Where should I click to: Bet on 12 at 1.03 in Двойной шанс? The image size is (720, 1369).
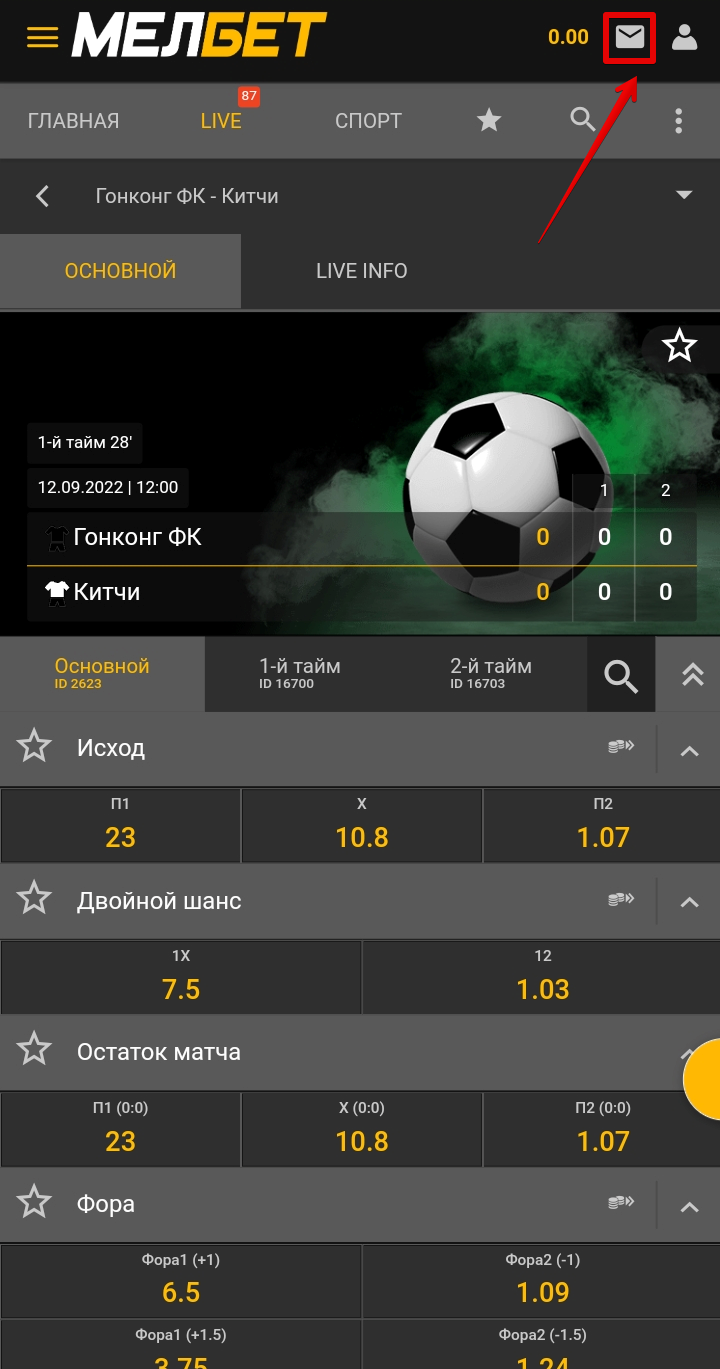coord(542,978)
